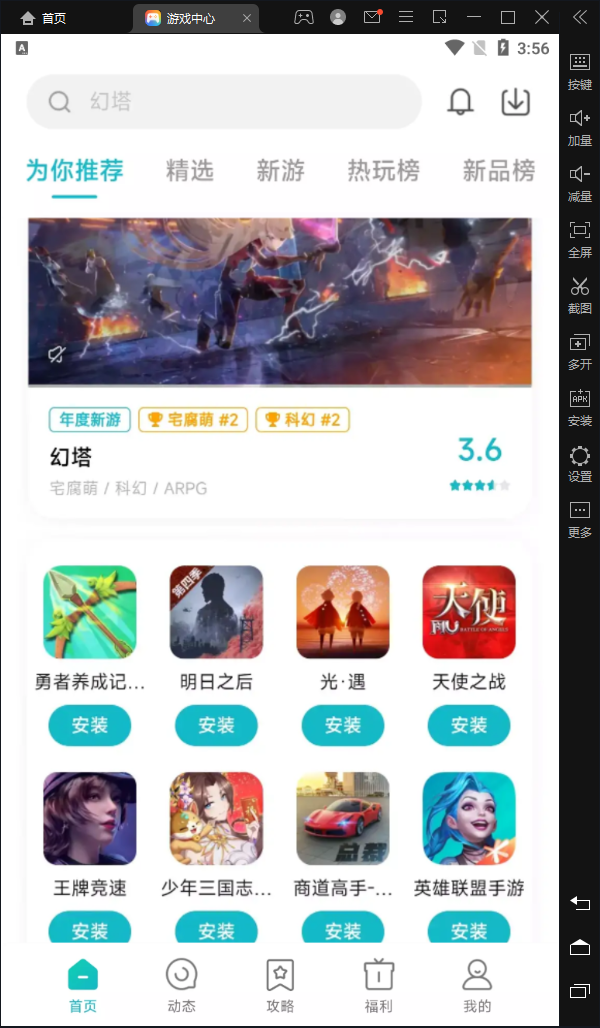Image resolution: width=600 pixels, height=1028 pixels.
Task: Tap the search box showing 幻塔
Action: (224, 102)
